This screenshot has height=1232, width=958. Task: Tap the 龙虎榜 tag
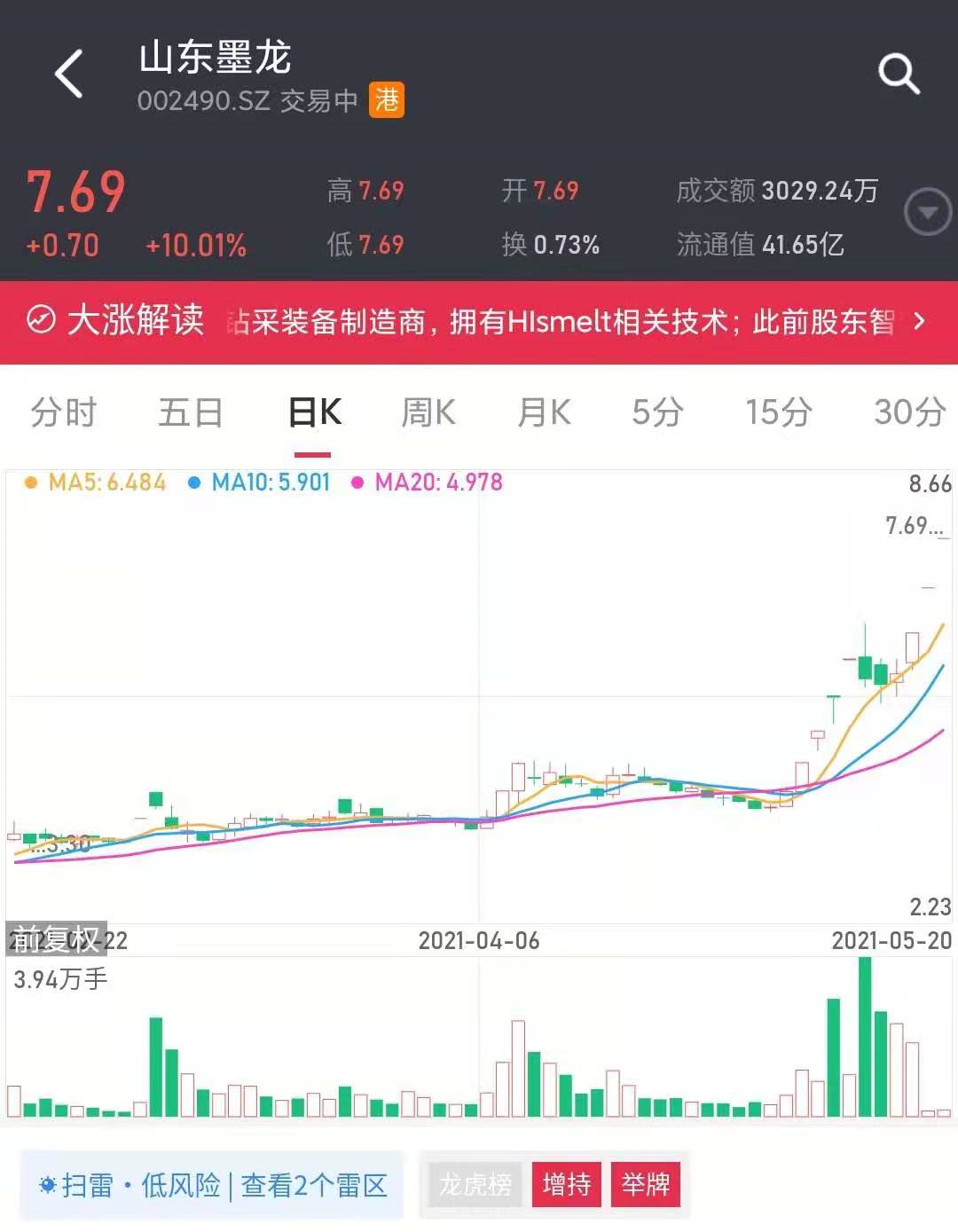tap(475, 1185)
